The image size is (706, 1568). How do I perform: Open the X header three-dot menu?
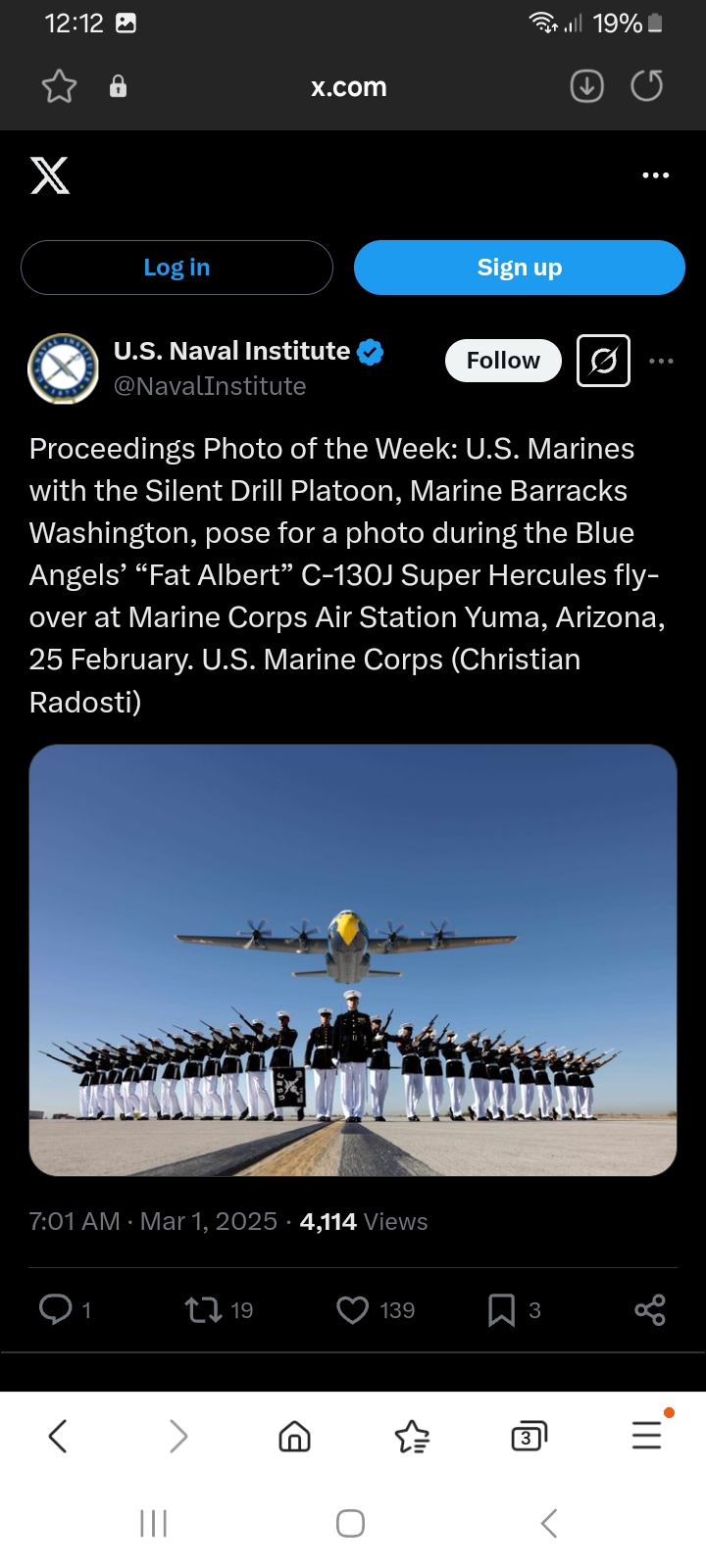(x=655, y=175)
